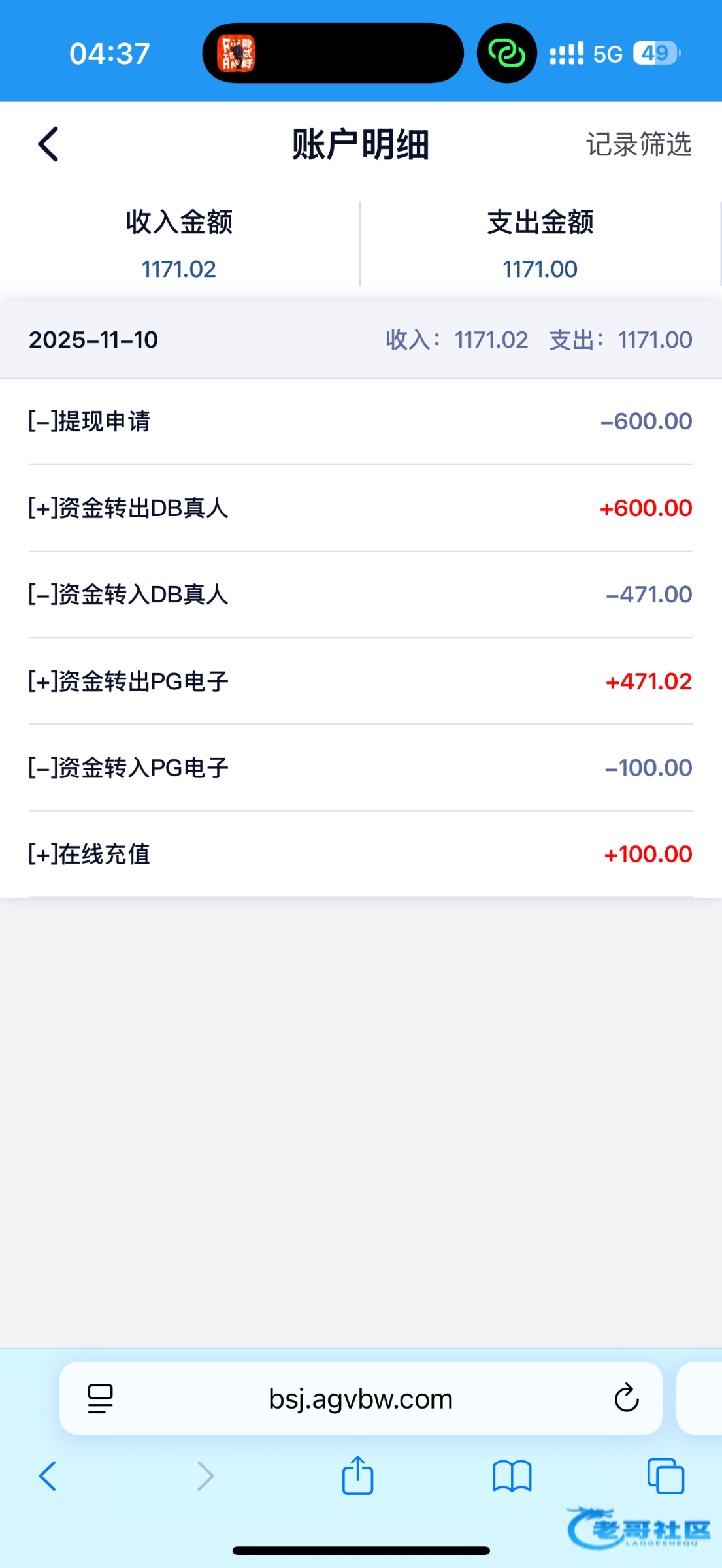The height and width of the screenshot is (1568, 722).
Task: Open 记录筛选 filter options
Action: [638, 144]
